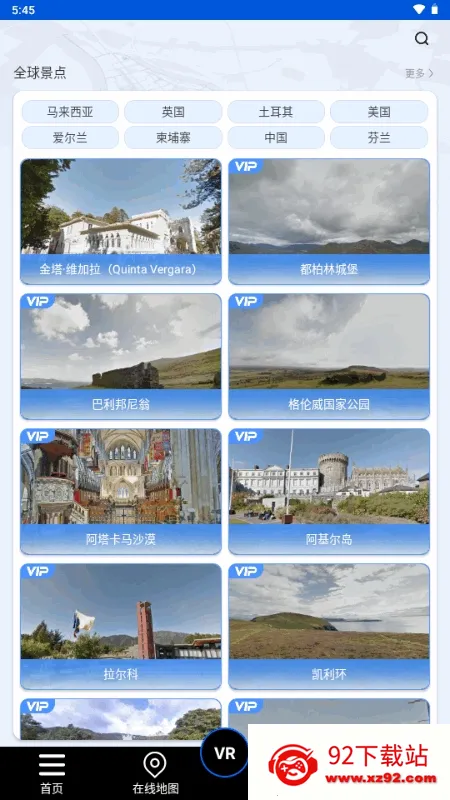The width and height of the screenshot is (450, 800).
Task: Filter by 柬埔寨
Action: [173, 138]
